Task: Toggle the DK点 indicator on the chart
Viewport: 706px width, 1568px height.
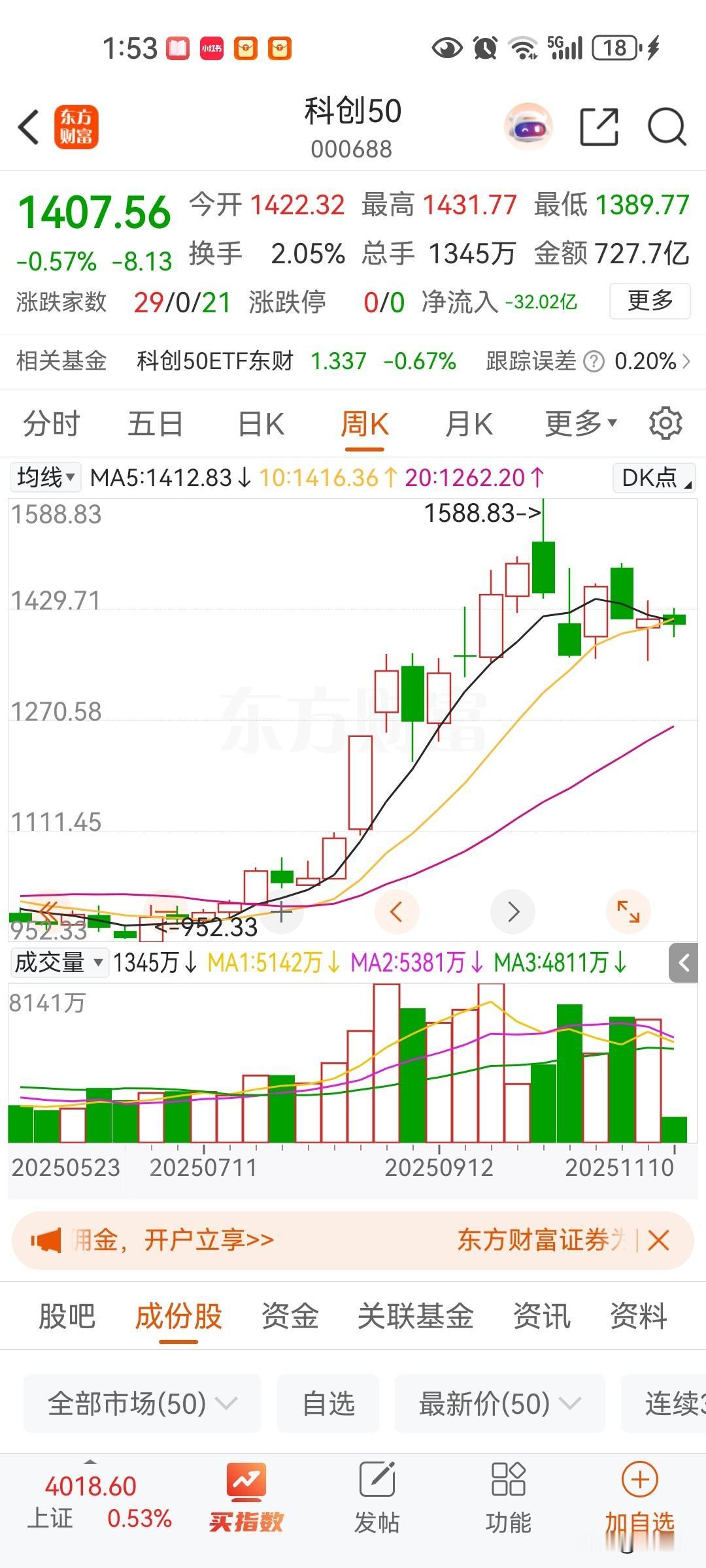Action: 653,477
